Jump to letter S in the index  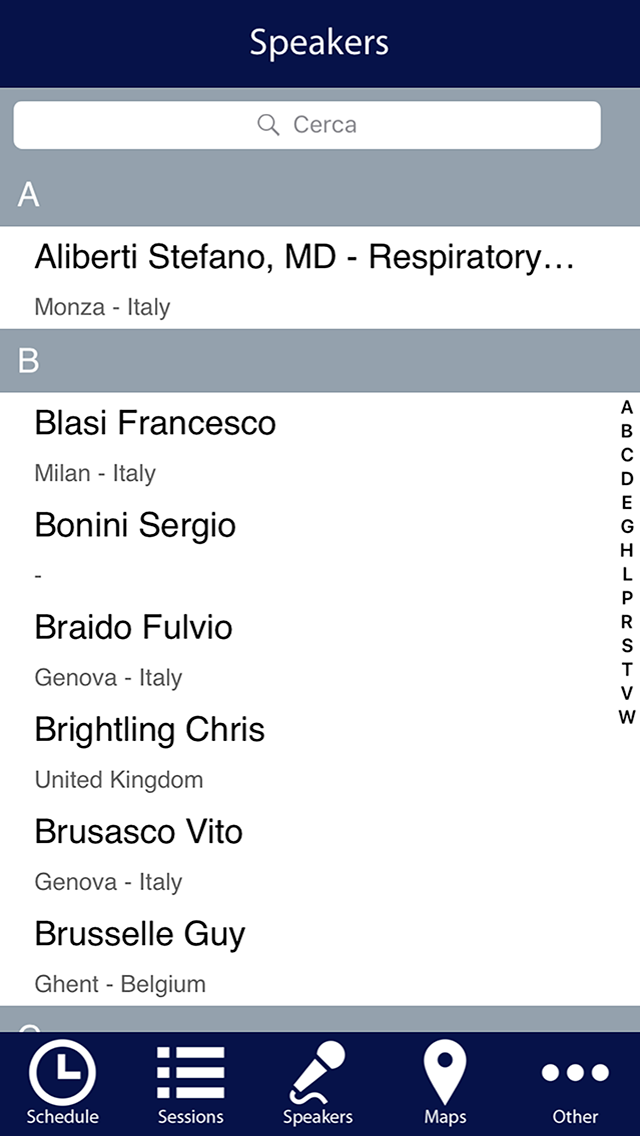point(627,646)
